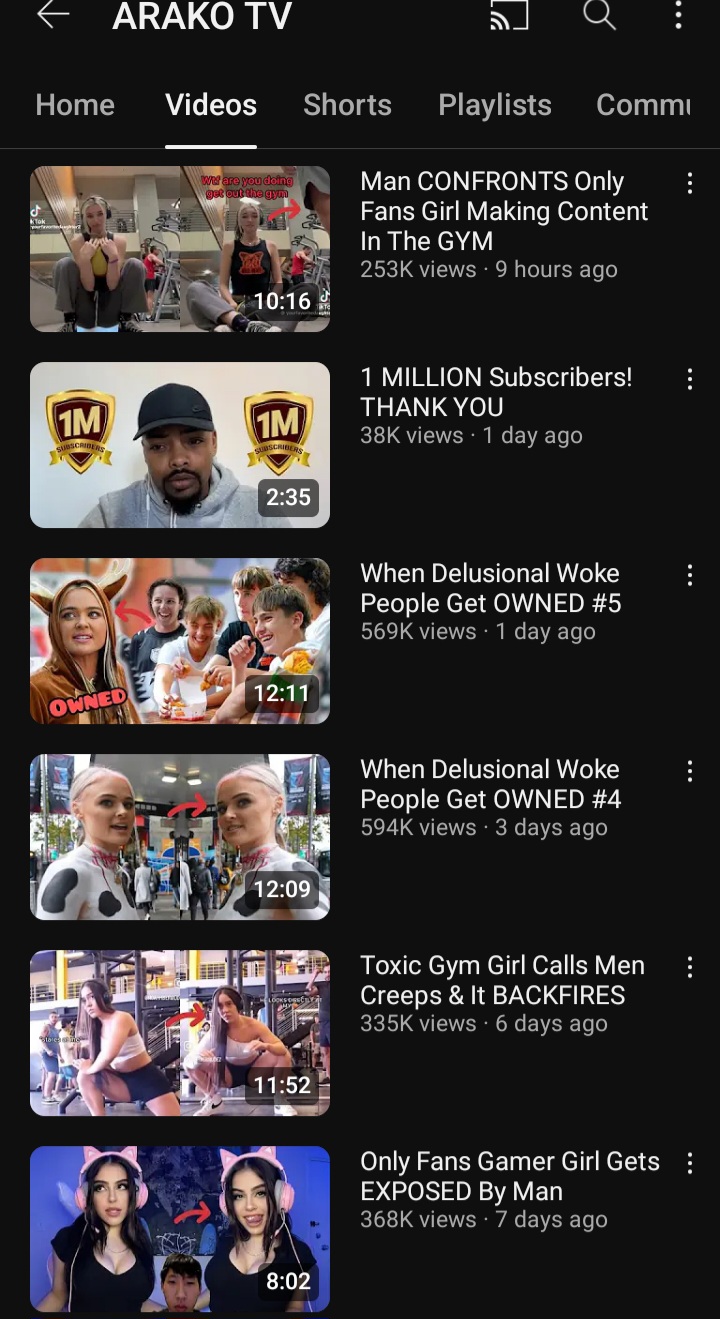Search within the channel
The height and width of the screenshot is (1319, 720).
click(x=599, y=15)
